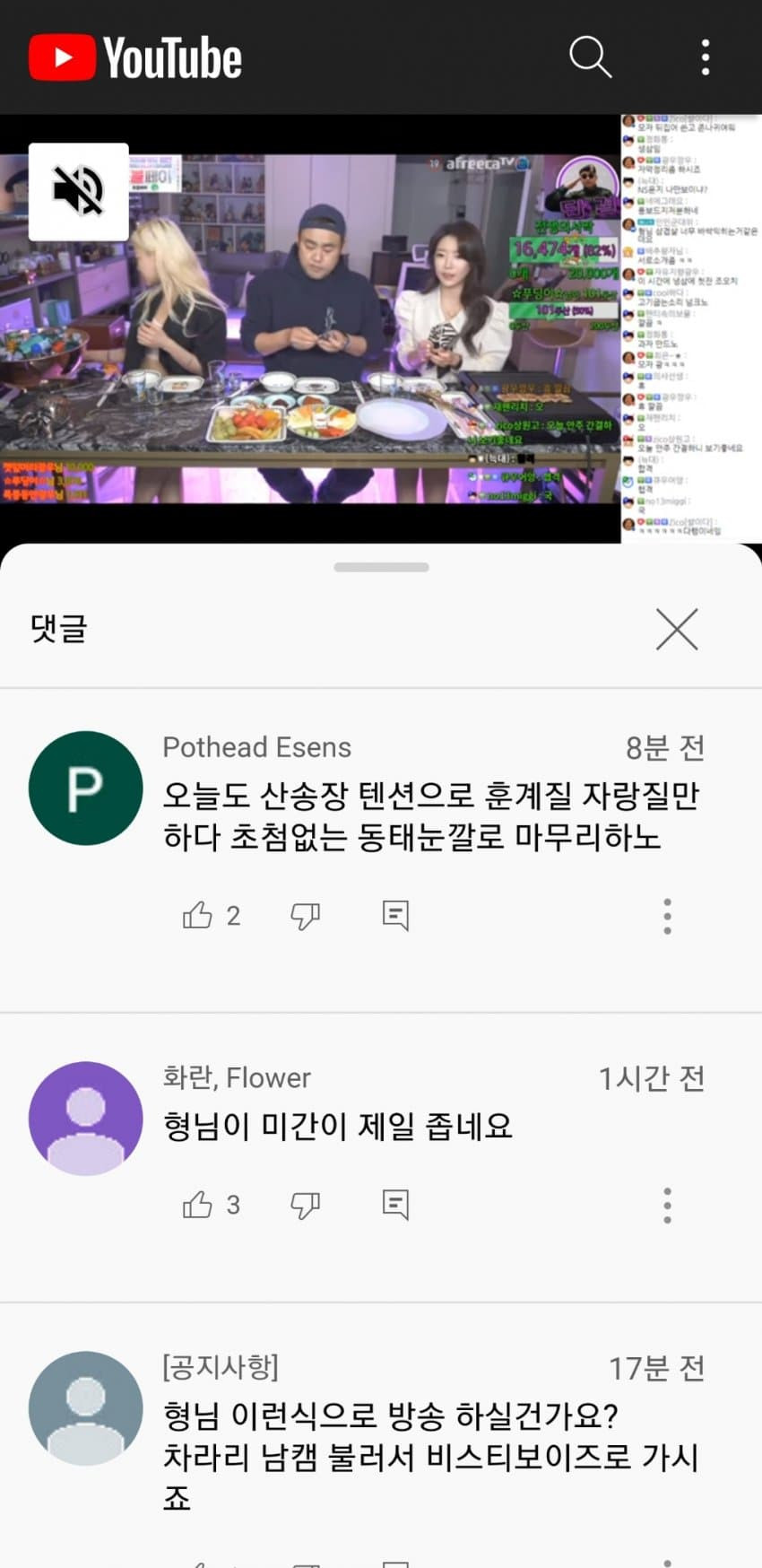Reply to Pothead Esens' comment
Viewport: 762px width, 1568px height.
pyautogui.click(x=395, y=916)
